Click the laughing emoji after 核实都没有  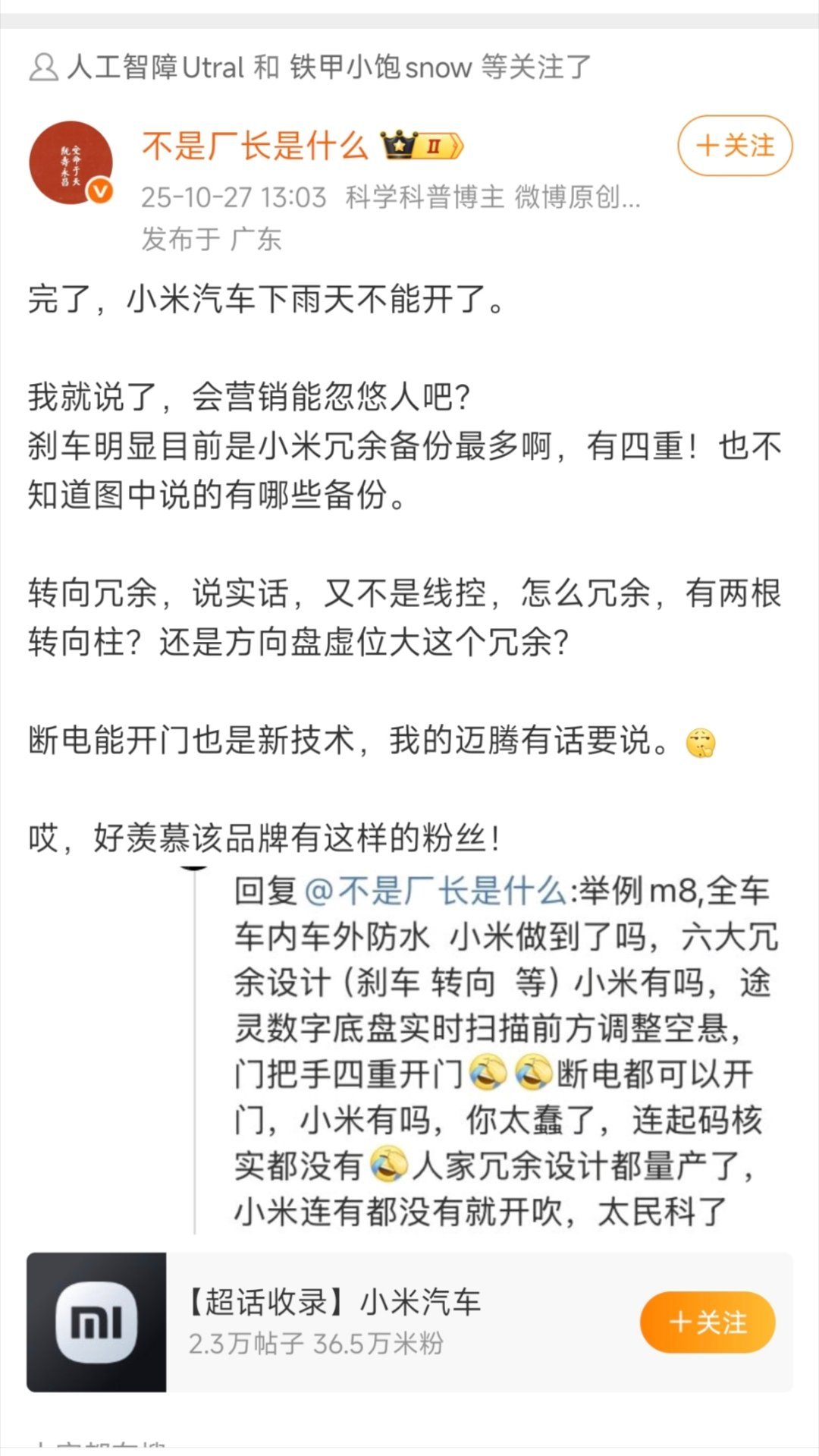[x=387, y=1165]
